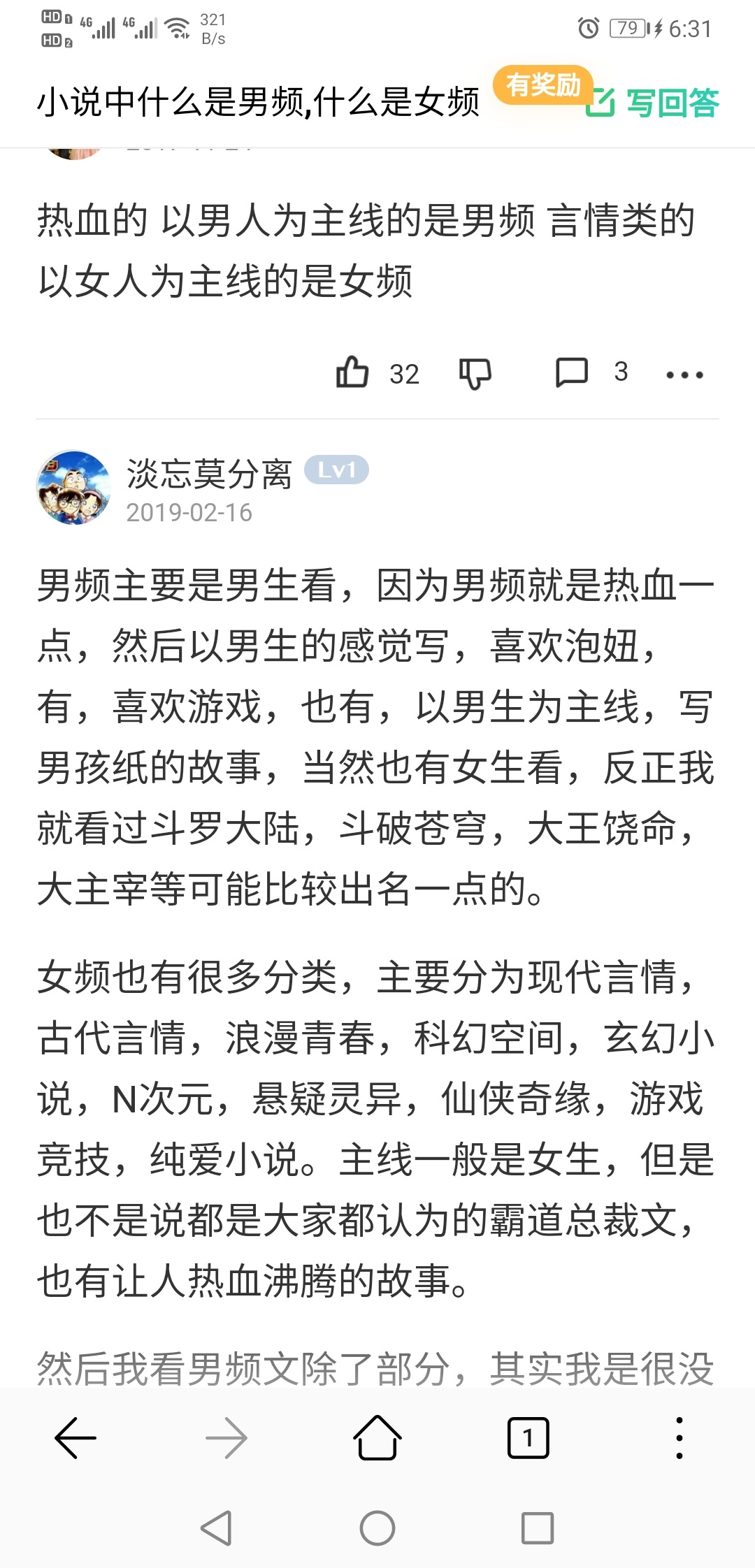Screen dimensions: 755x1568
Task: Open comments on the answer with 3 replies
Action: tap(573, 372)
